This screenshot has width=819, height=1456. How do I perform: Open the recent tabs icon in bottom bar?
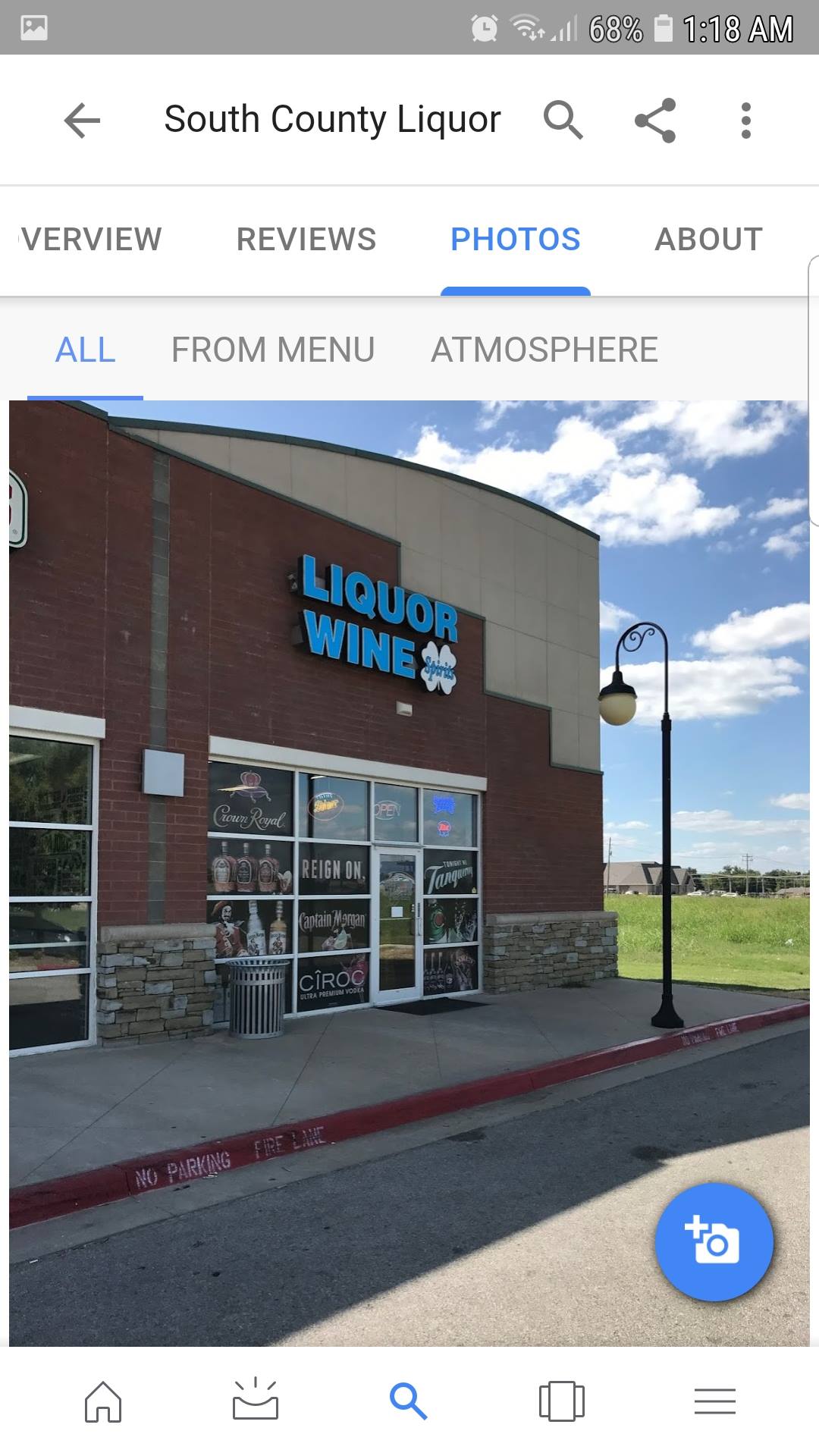[x=562, y=1401]
